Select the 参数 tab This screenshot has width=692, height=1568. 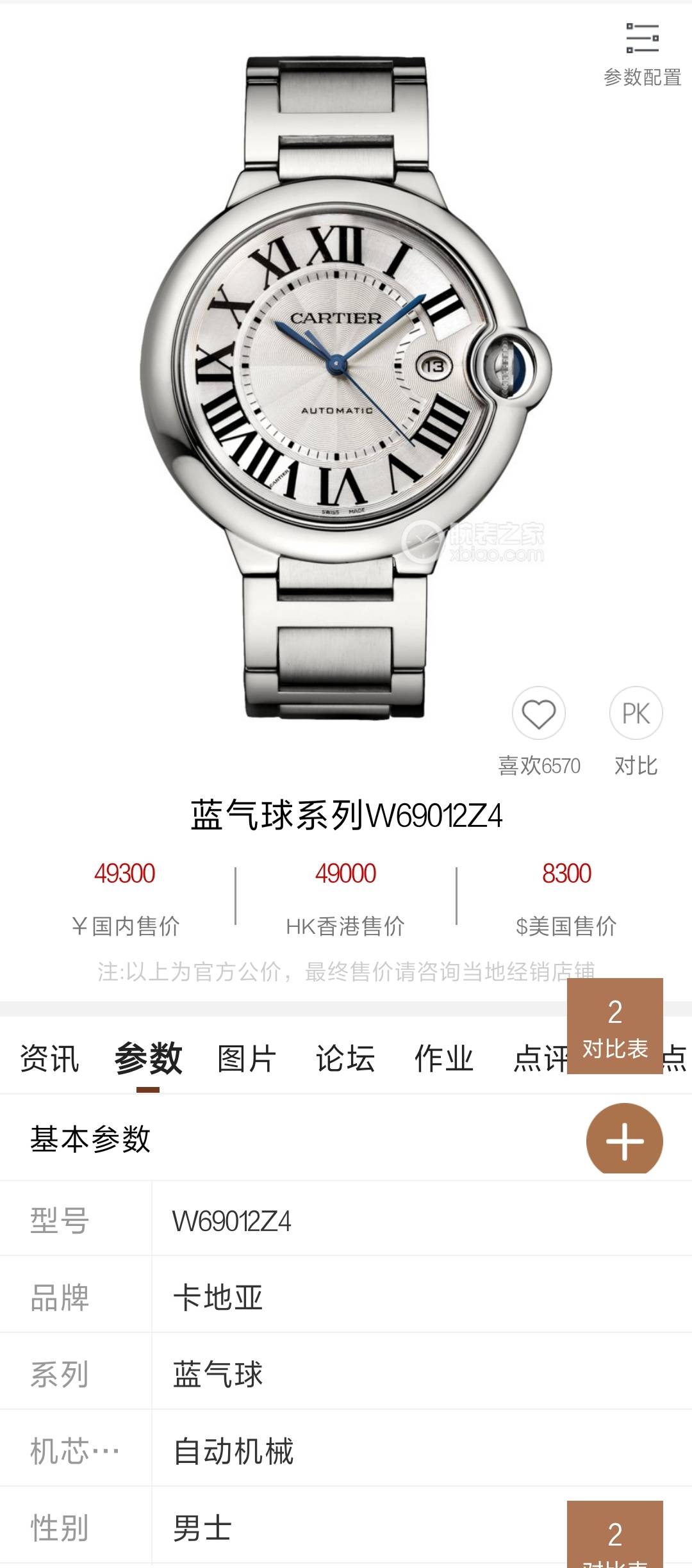point(148,1058)
